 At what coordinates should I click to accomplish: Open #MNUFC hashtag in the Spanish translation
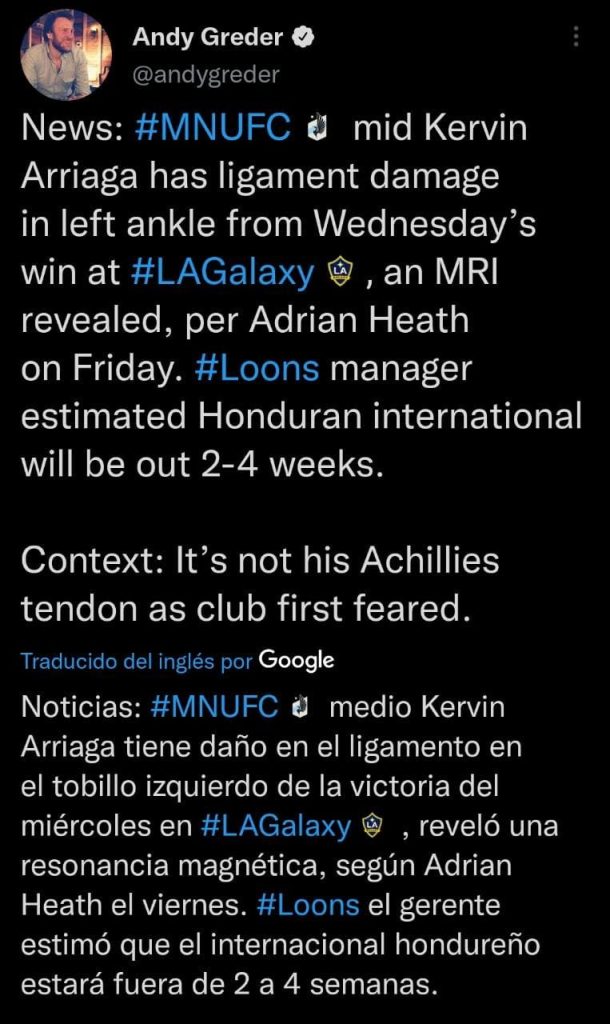click(214, 707)
